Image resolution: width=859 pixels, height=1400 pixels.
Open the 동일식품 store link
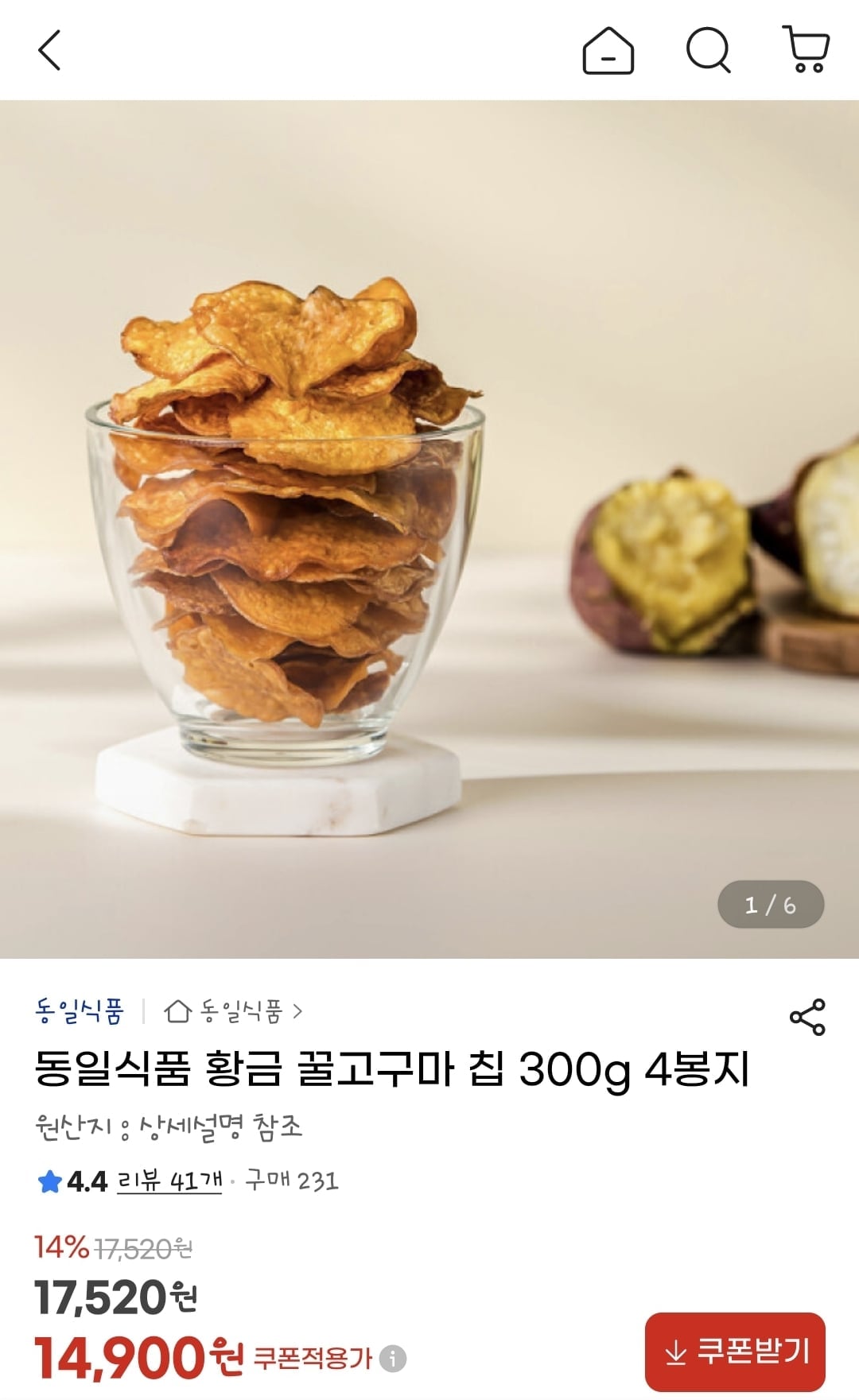tap(234, 1011)
